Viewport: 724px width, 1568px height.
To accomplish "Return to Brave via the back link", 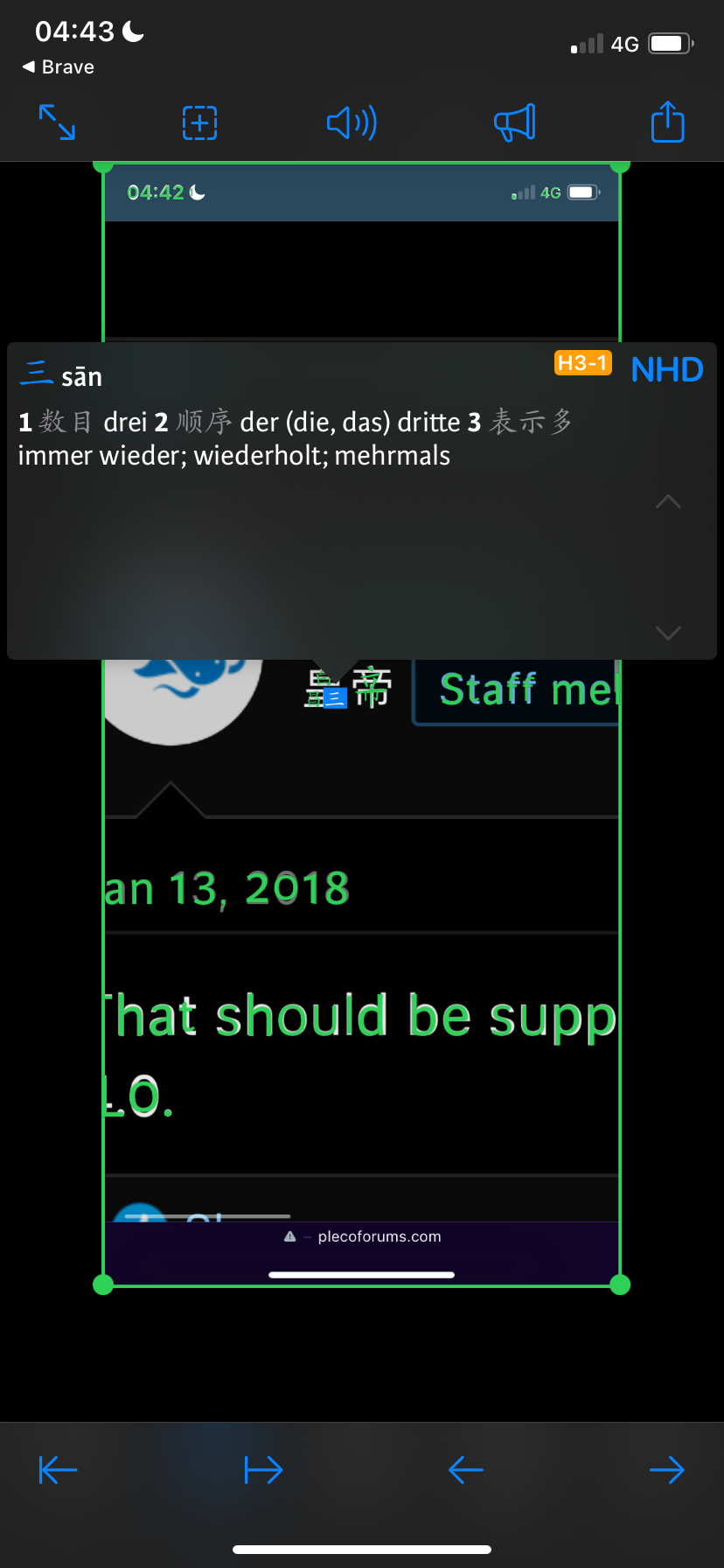I will tap(58, 67).
